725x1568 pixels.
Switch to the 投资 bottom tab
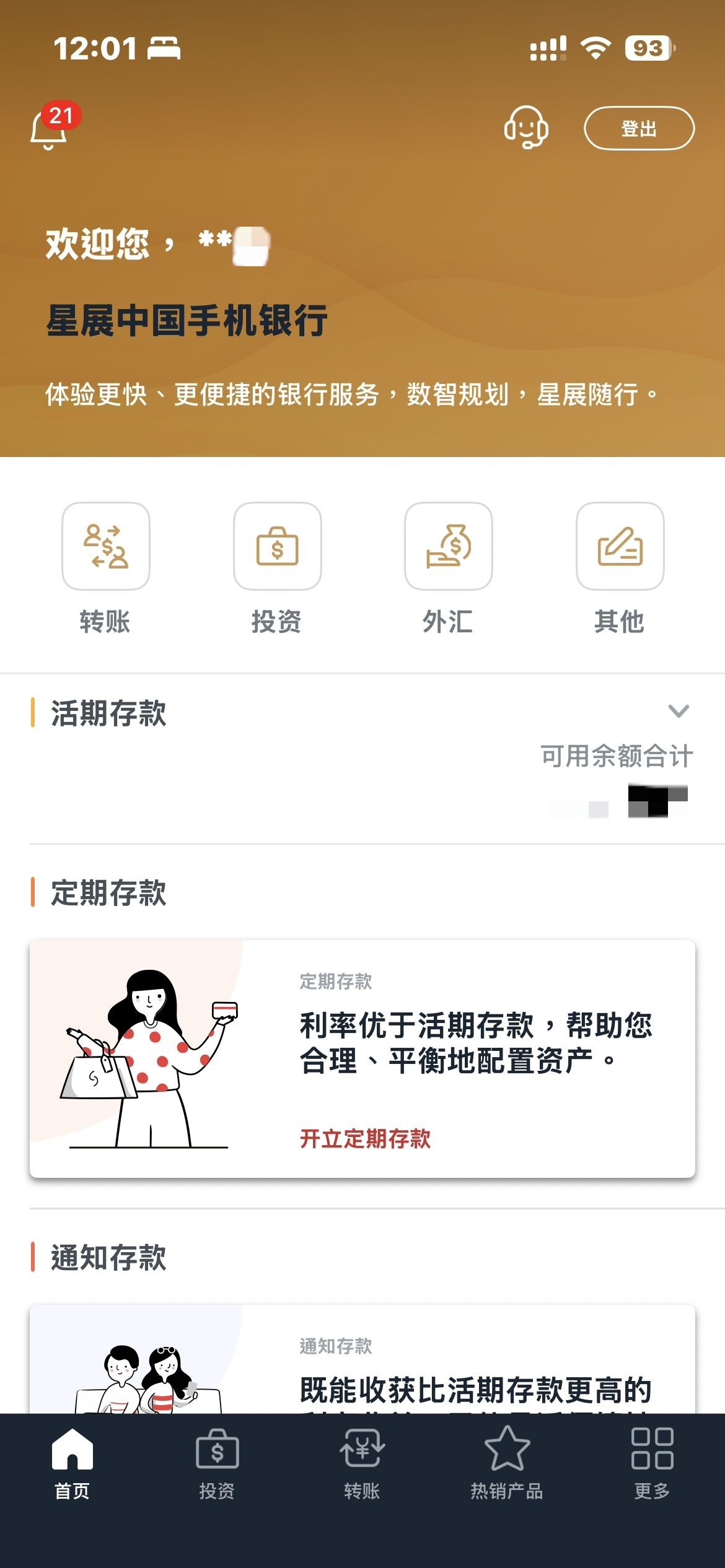coord(217,1463)
